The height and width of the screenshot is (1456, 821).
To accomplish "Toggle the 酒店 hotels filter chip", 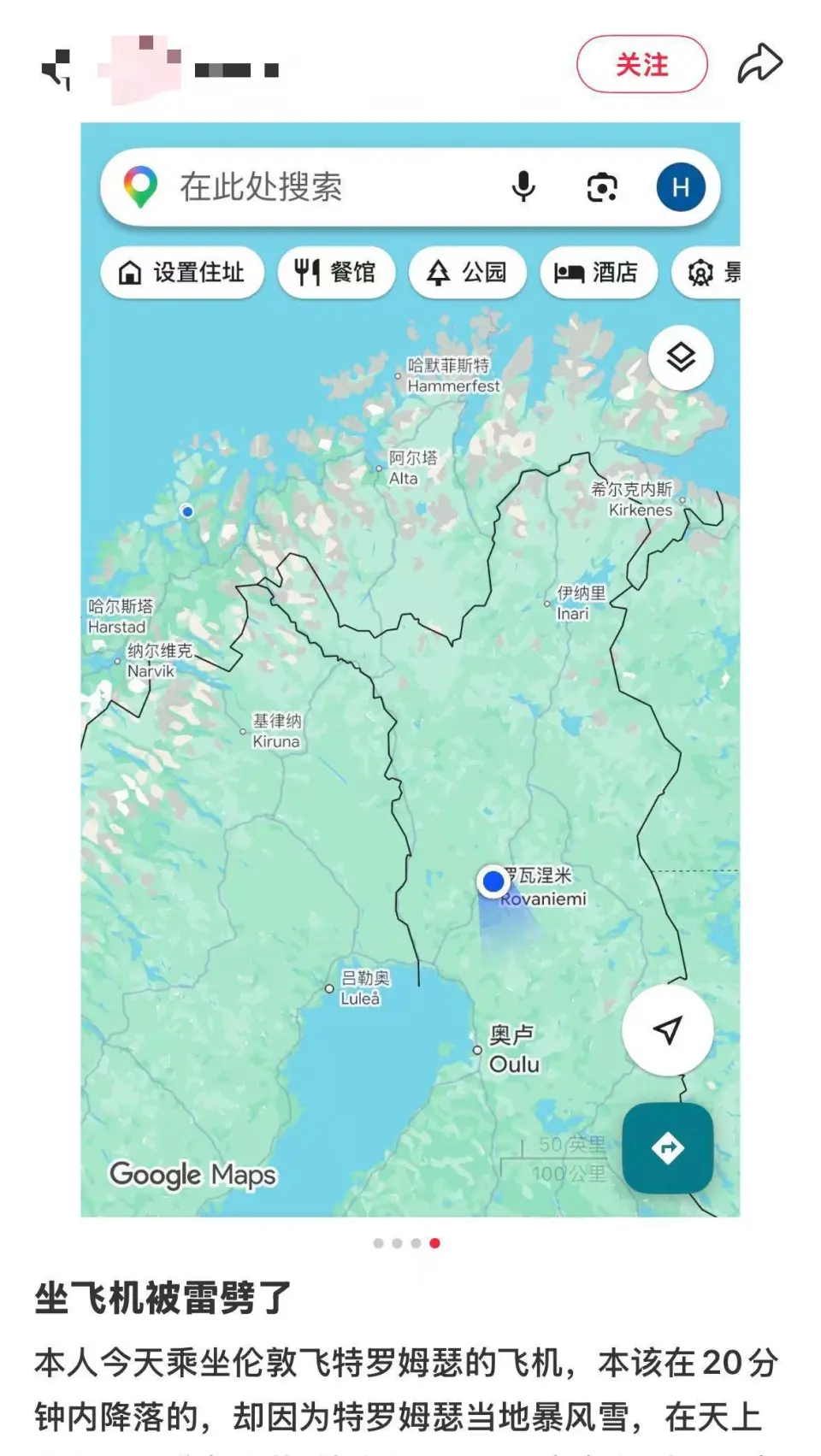I will (599, 273).
